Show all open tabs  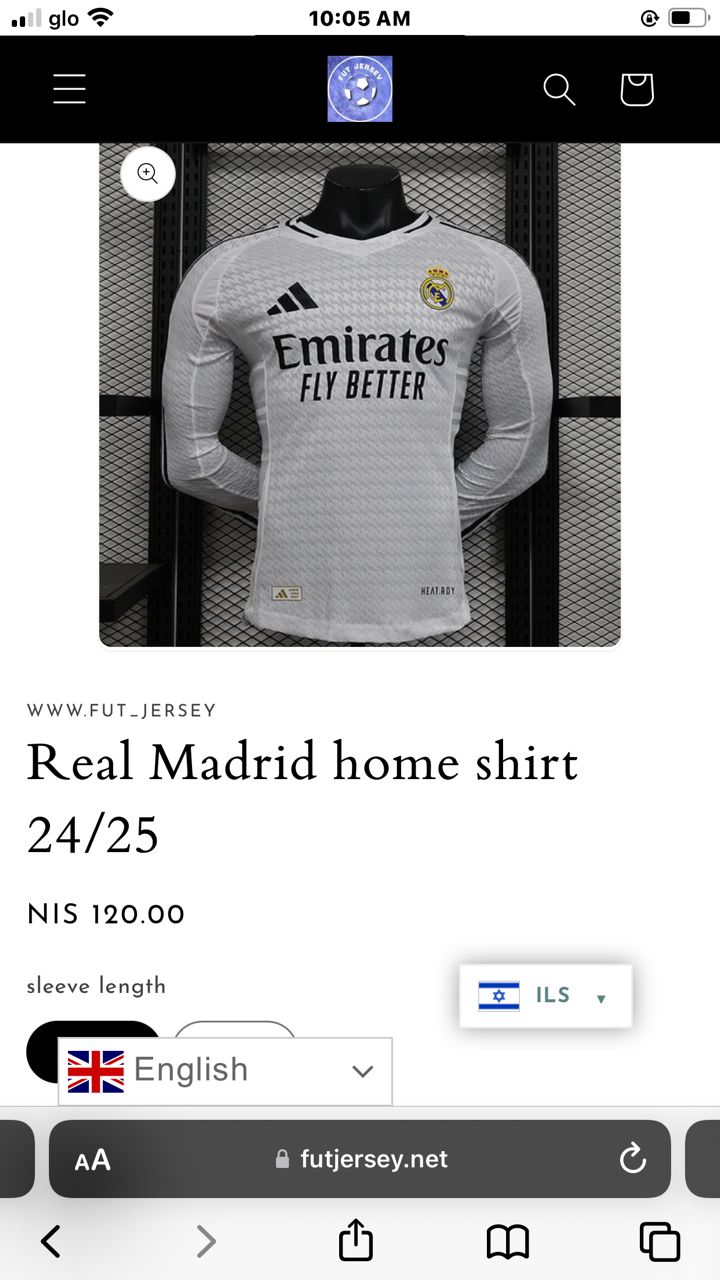(x=660, y=1242)
